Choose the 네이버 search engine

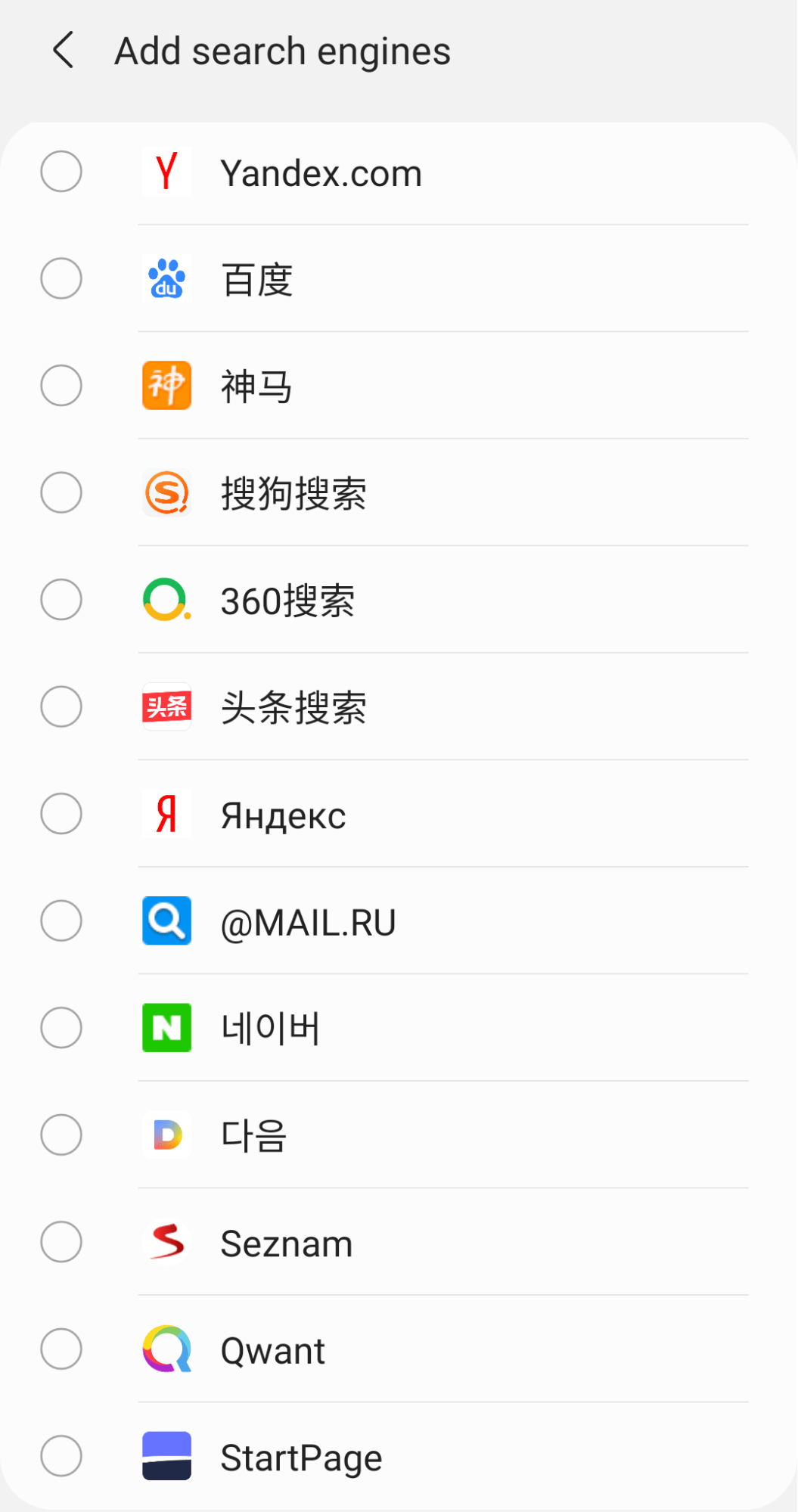61,1028
